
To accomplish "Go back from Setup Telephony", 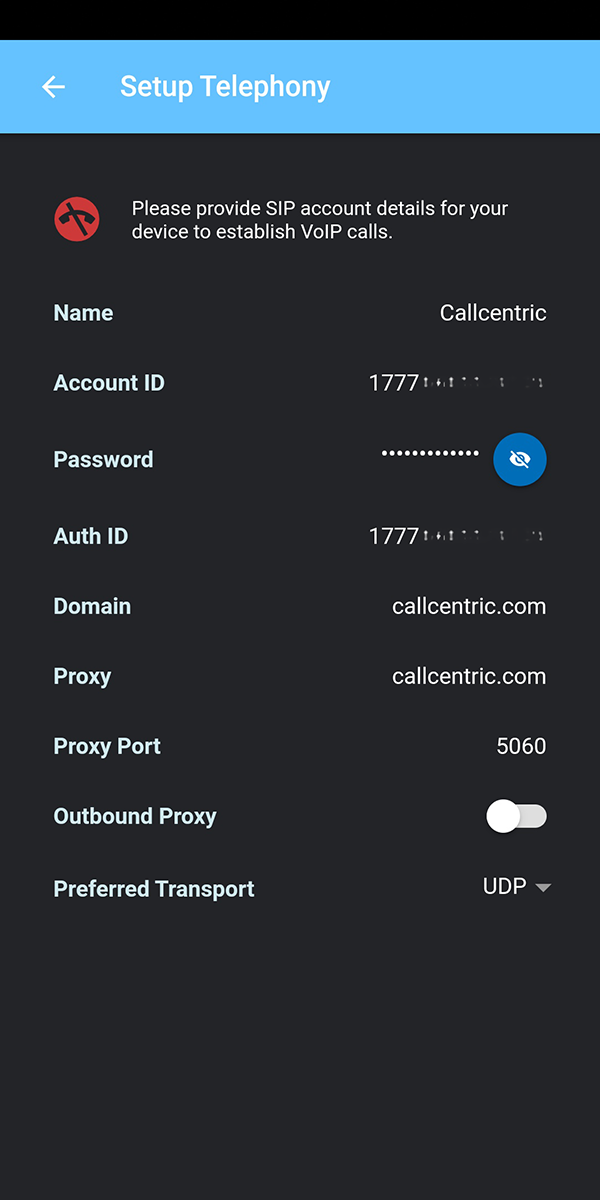I will (x=53, y=87).
